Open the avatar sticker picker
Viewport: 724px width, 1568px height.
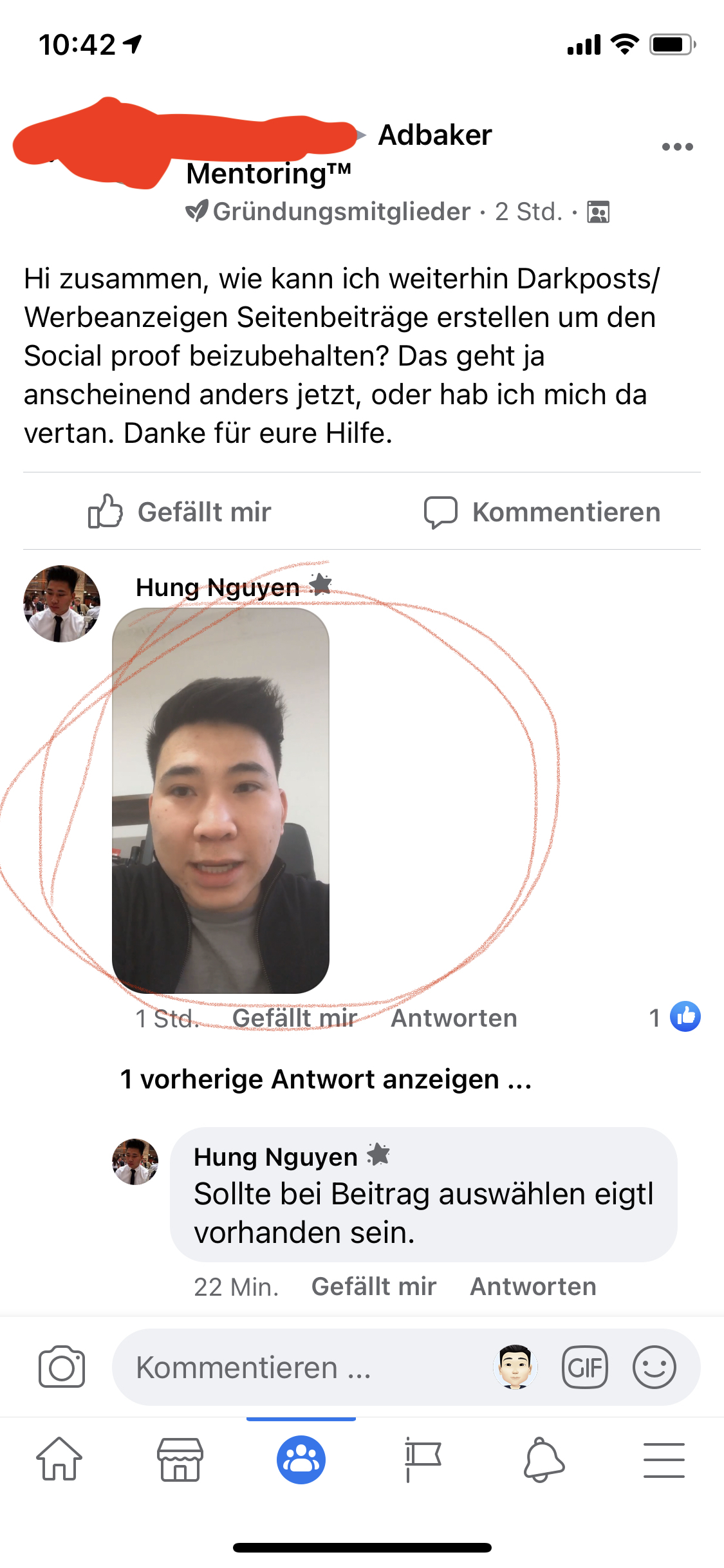[x=515, y=1367]
